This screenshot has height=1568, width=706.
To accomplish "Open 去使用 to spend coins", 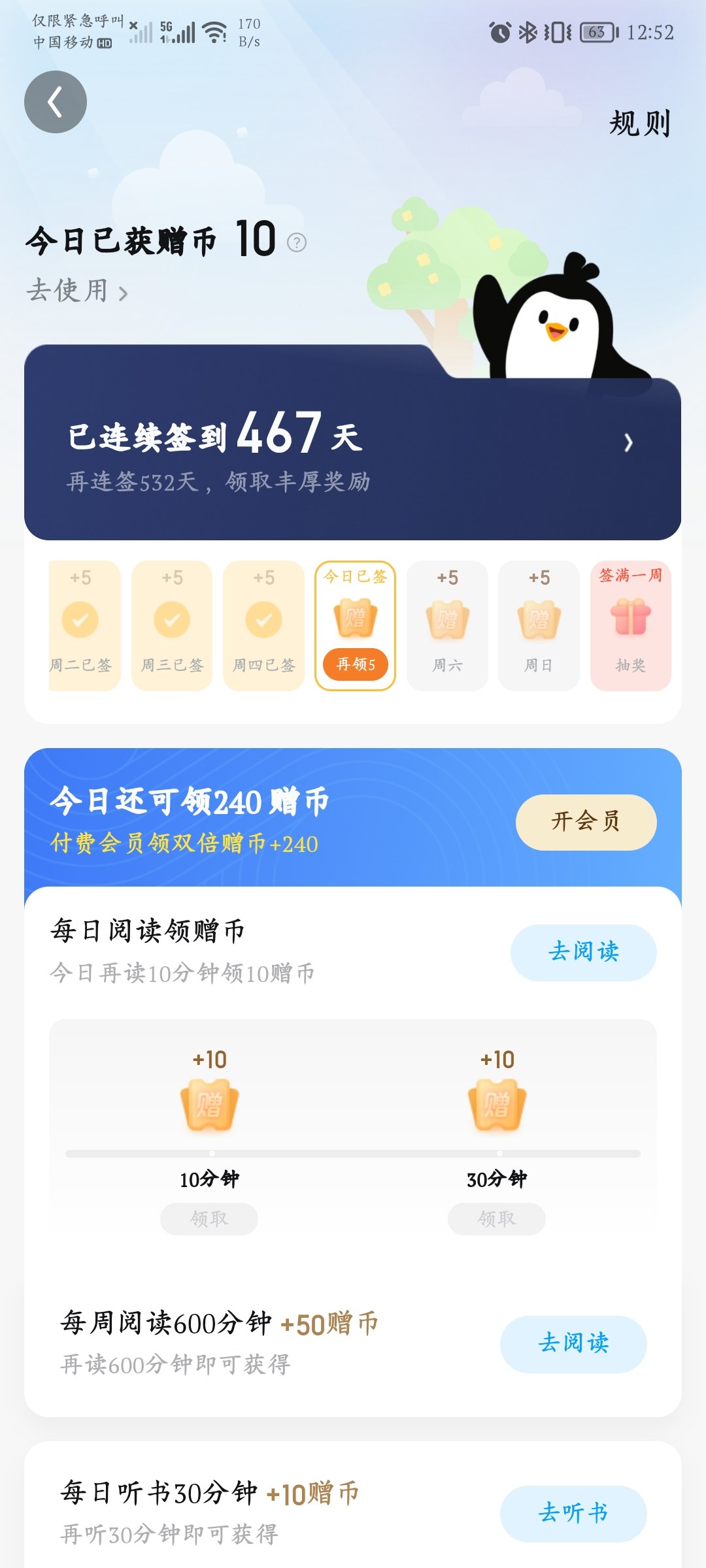I will click(76, 291).
